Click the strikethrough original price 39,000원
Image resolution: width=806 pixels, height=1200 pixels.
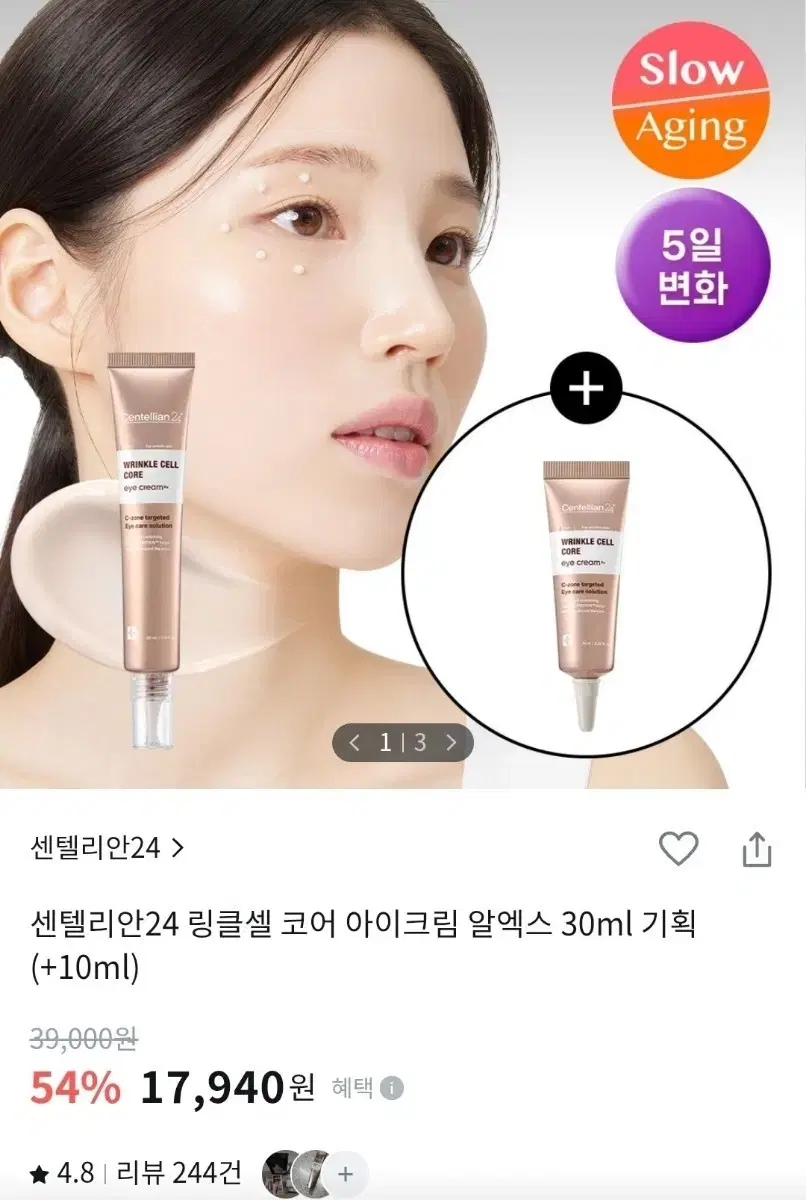tap(85, 1042)
